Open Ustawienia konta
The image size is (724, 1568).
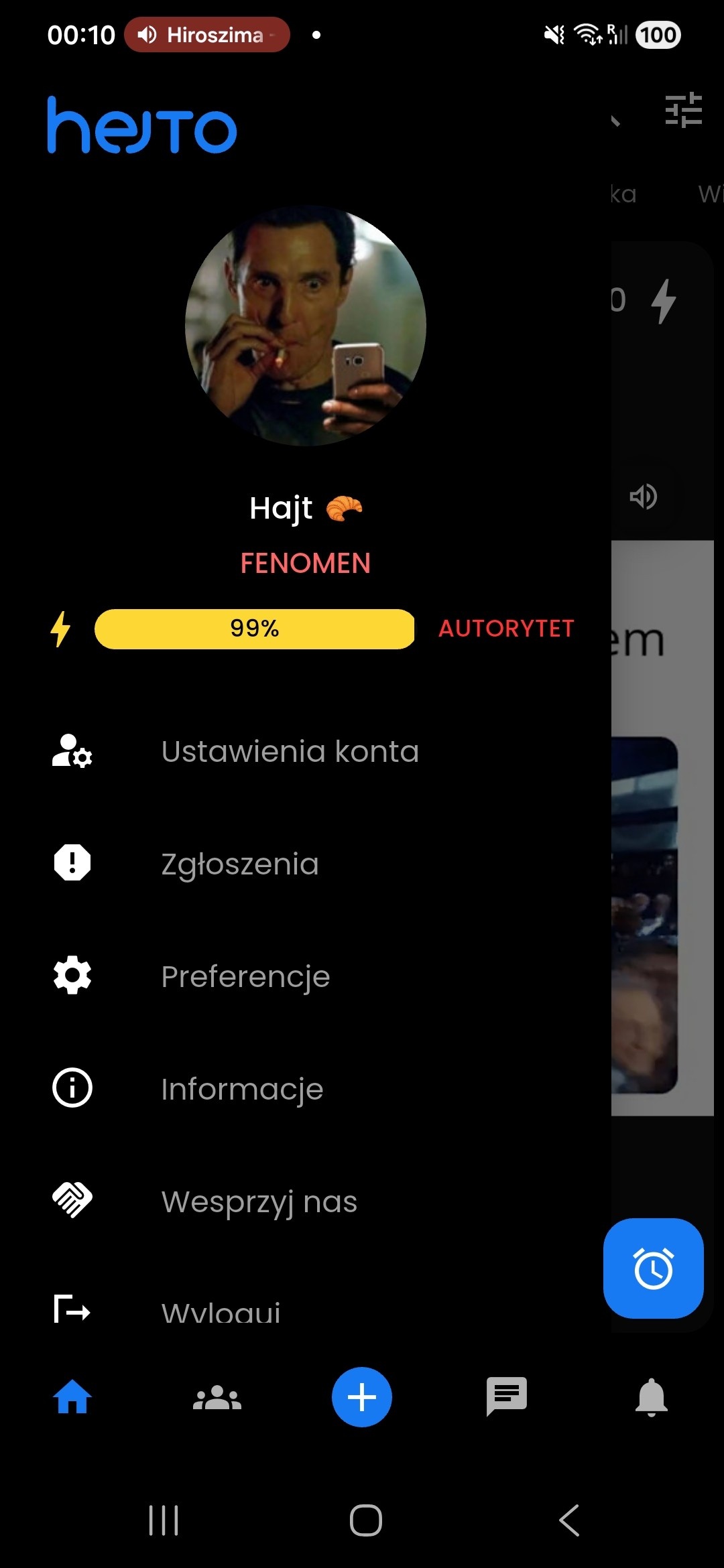tap(290, 751)
